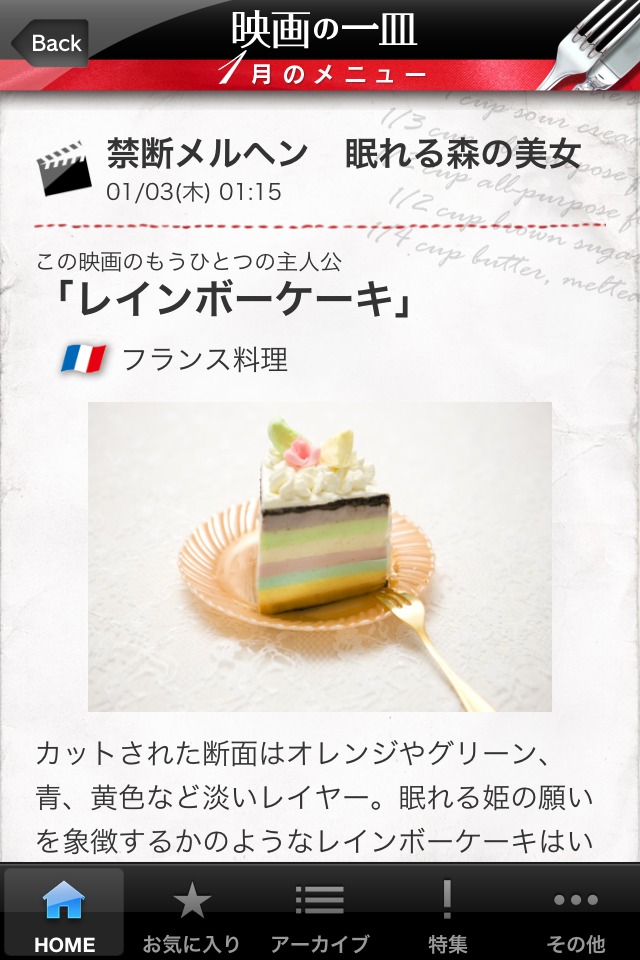Screen dimensions: 640x960
Task: Switch to the HOME tab
Action: click(64, 912)
